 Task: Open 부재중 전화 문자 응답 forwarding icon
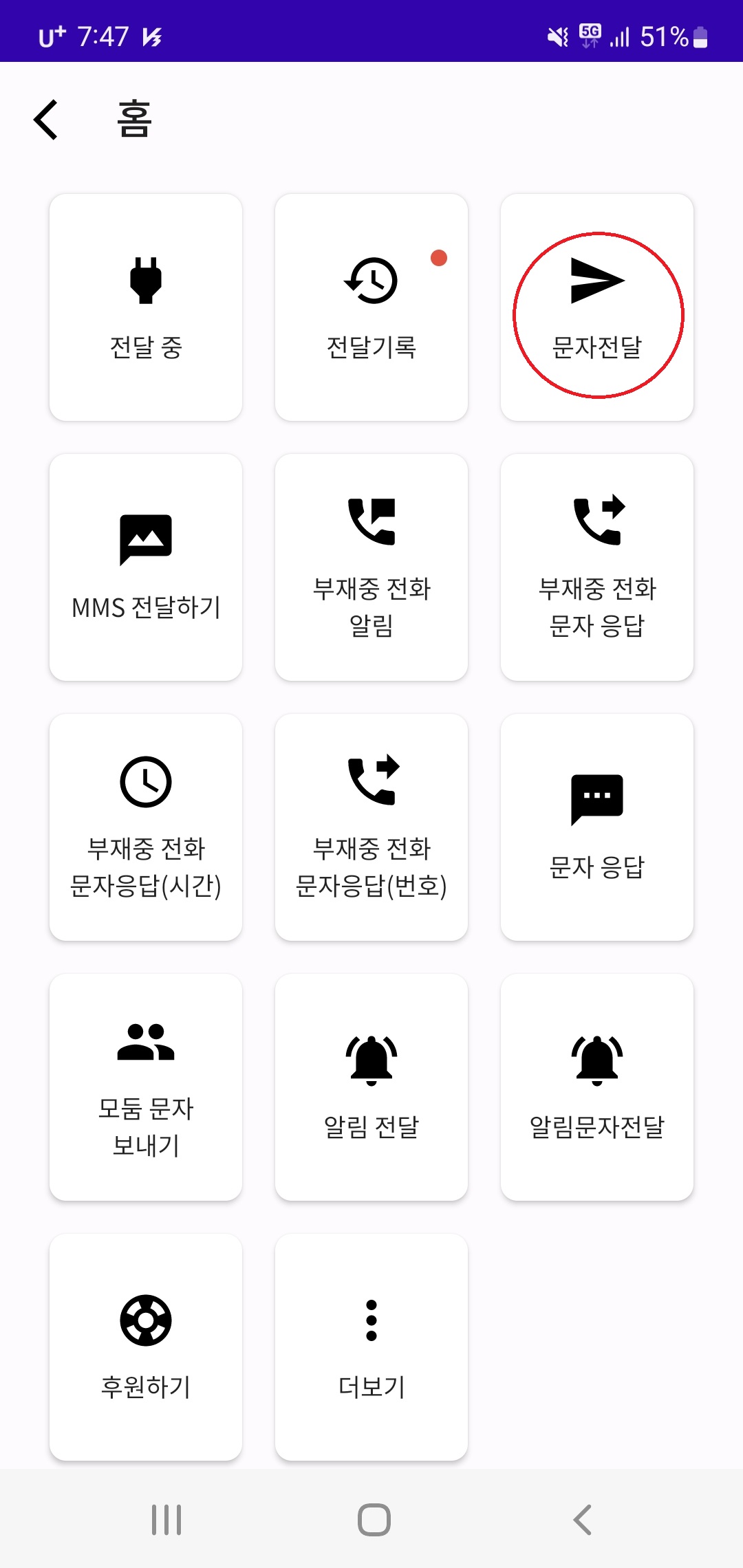[x=596, y=523]
